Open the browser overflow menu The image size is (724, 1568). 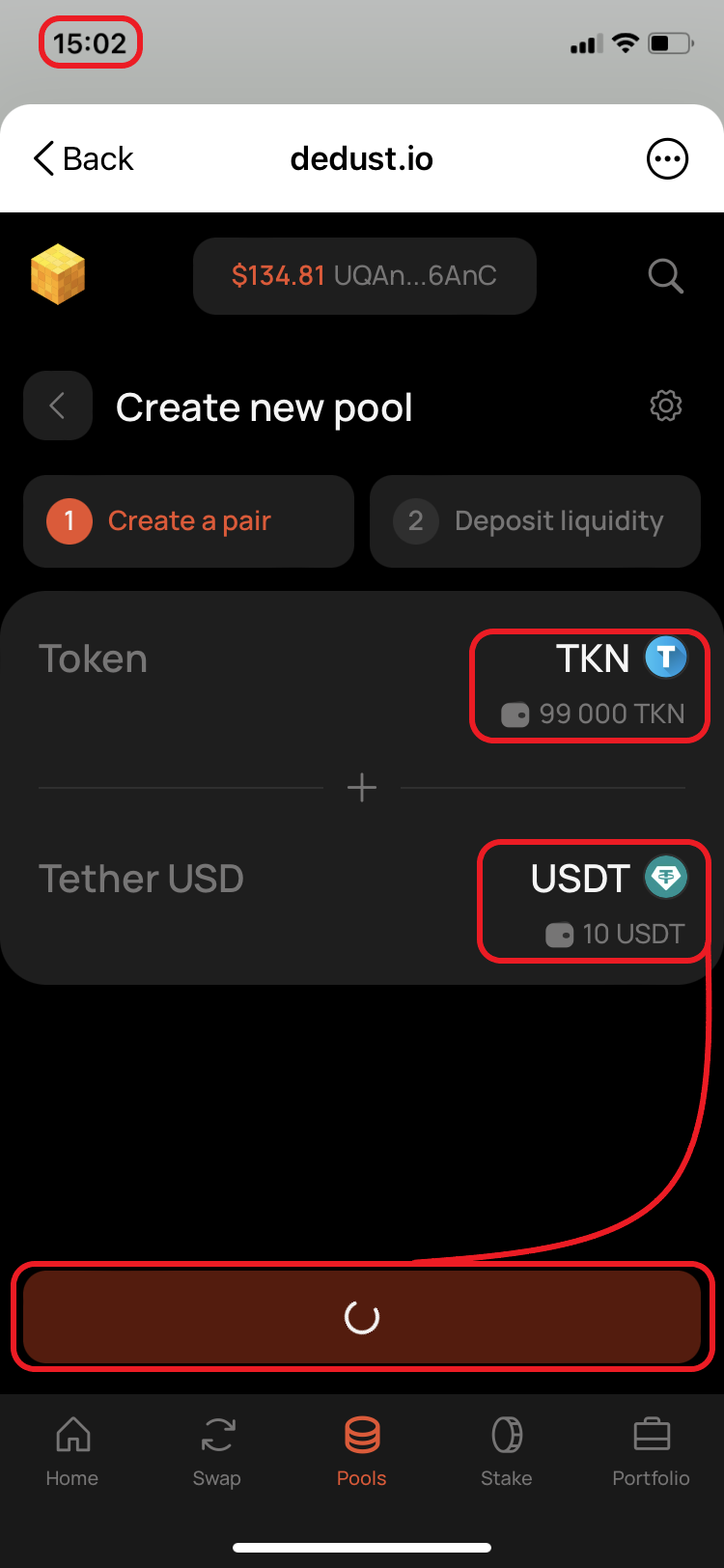pos(666,158)
